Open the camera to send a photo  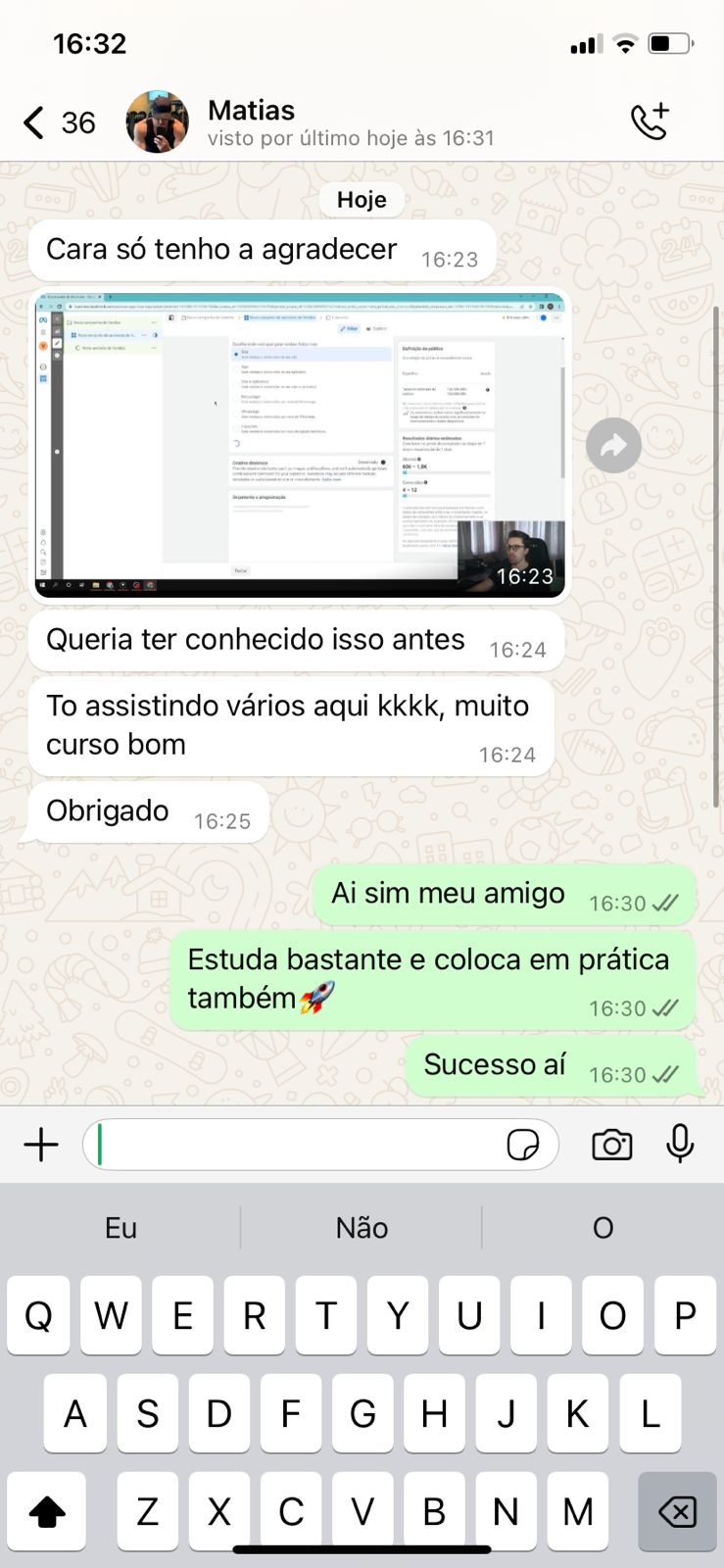[611, 1145]
